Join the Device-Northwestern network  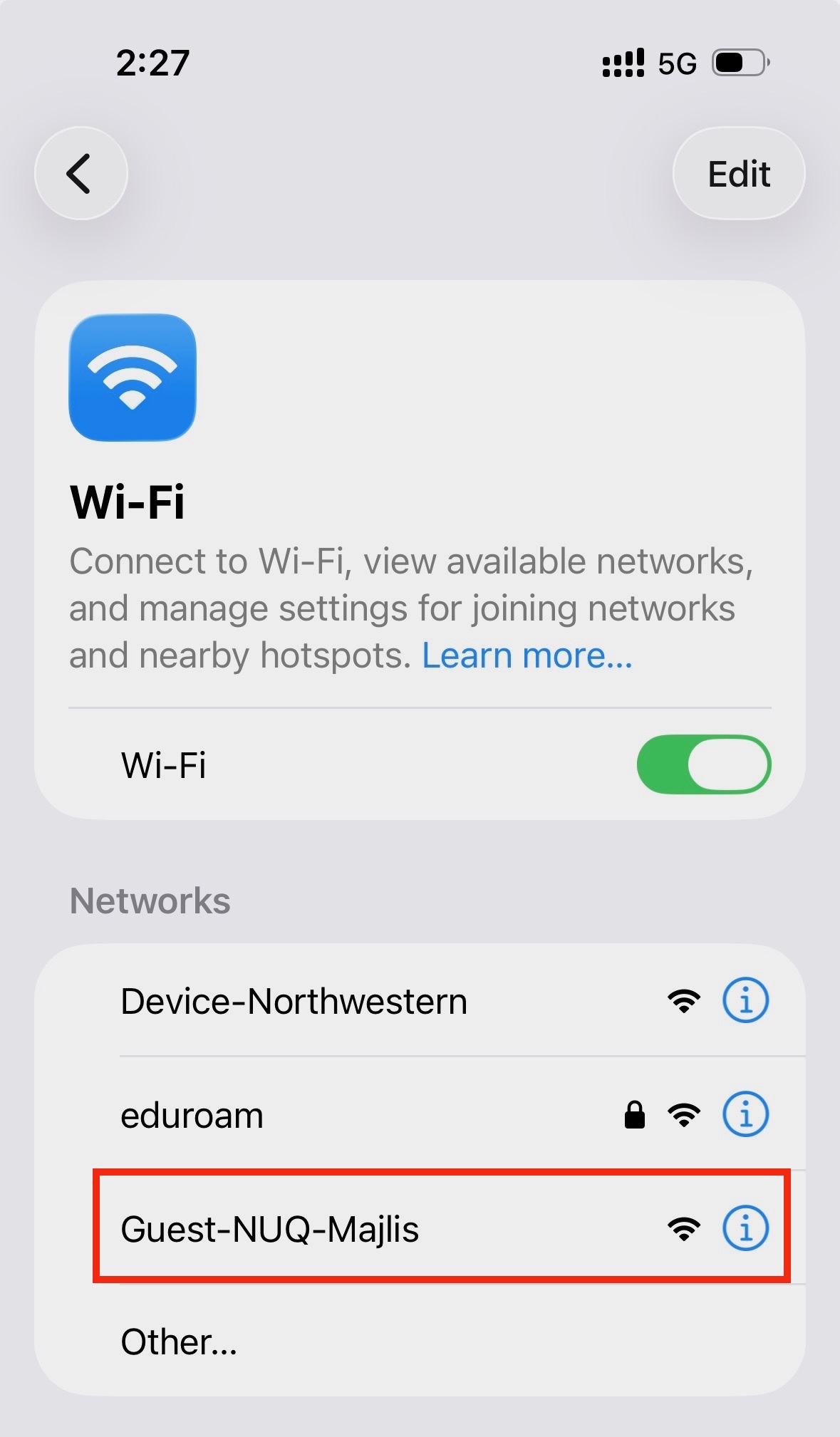click(294, 1001)
